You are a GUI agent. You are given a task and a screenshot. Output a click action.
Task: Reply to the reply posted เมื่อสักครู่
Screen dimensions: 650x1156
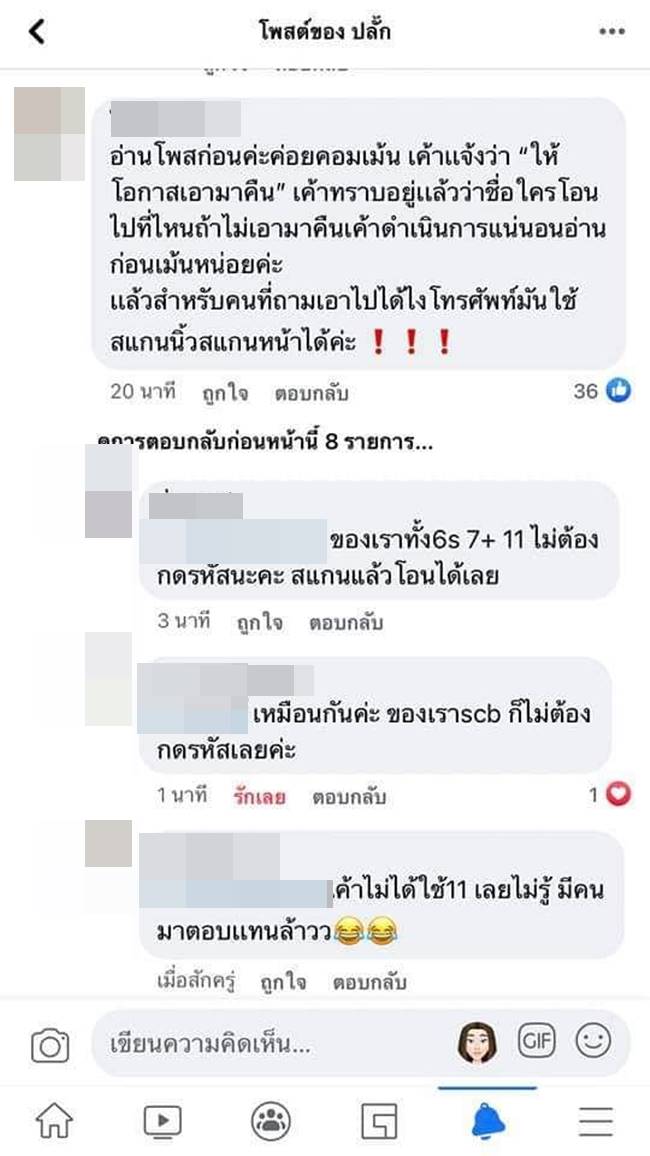point(370,982)
